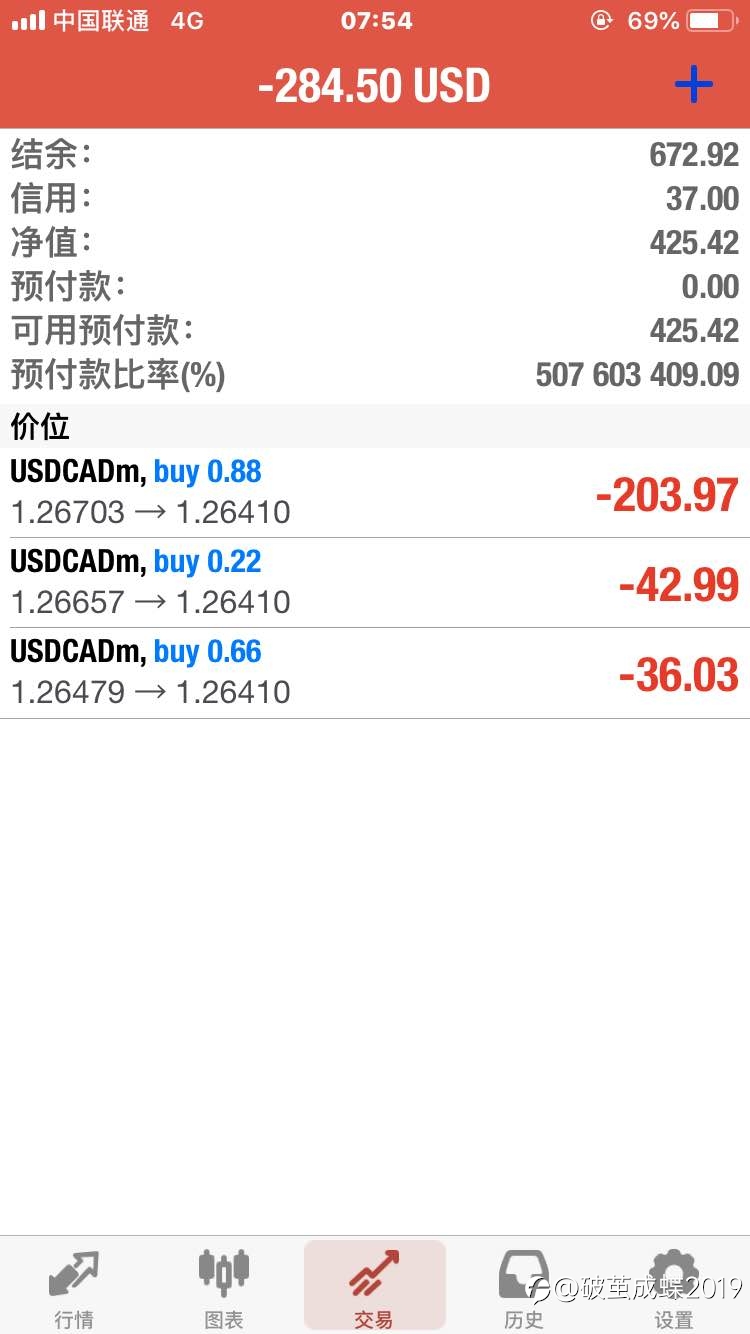Open the 设置 tab
This screenshot has height=1334, width=750.
[674, 1288]
